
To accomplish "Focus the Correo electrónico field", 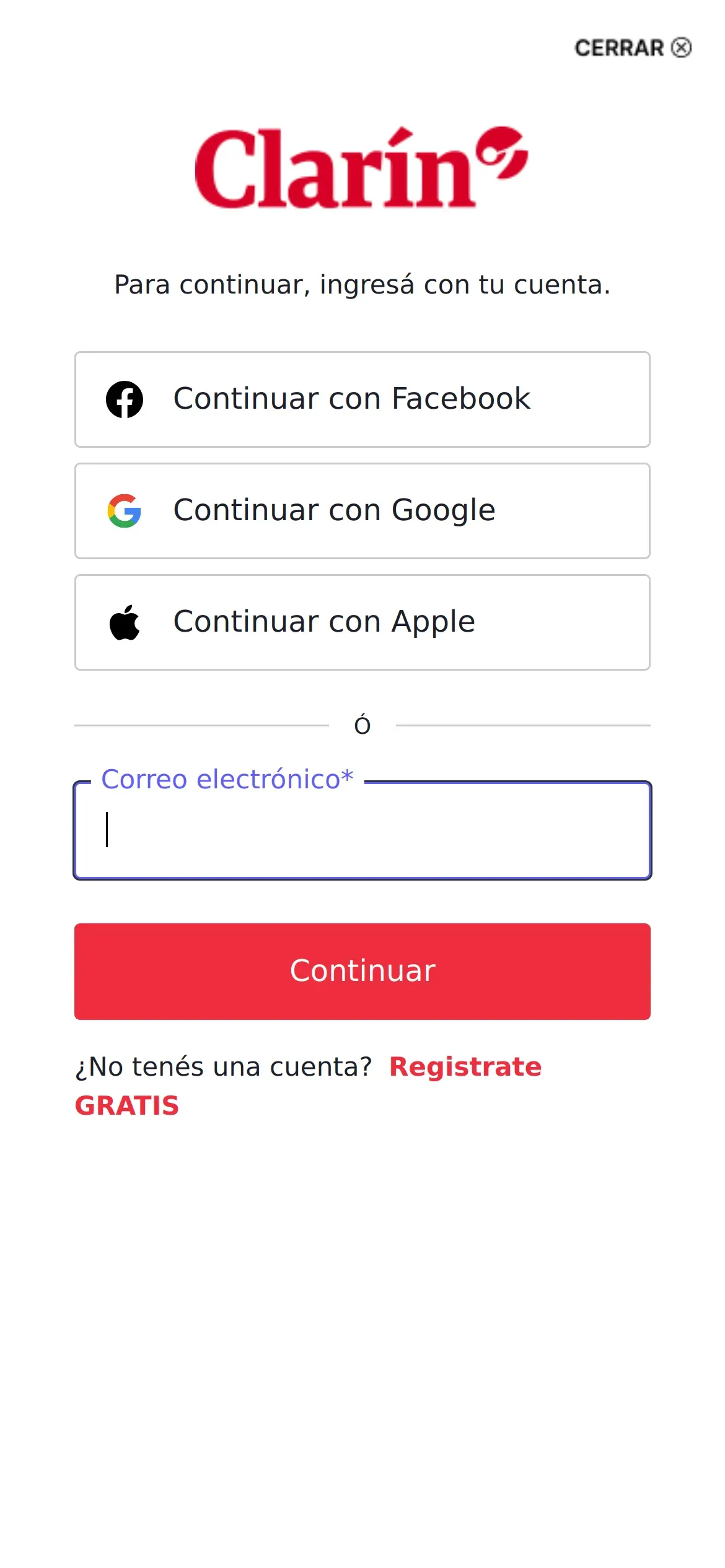I will point(362,830).
